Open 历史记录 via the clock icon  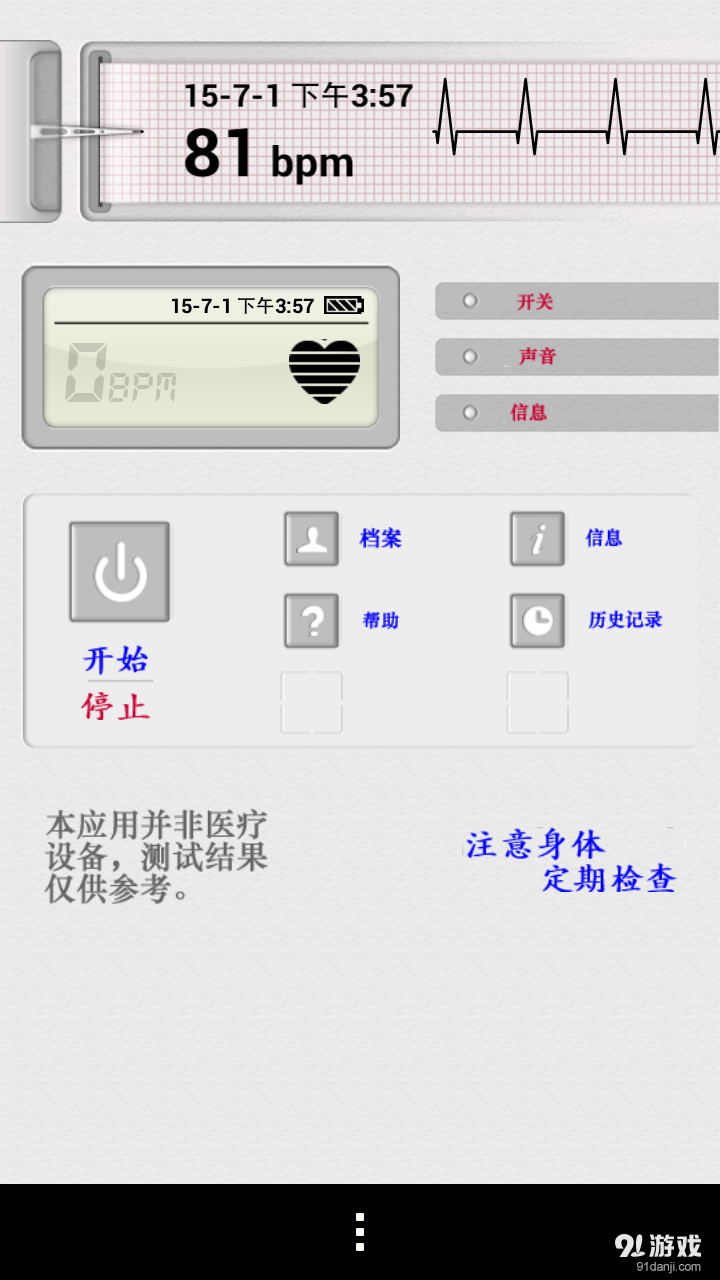click(537, 620)
